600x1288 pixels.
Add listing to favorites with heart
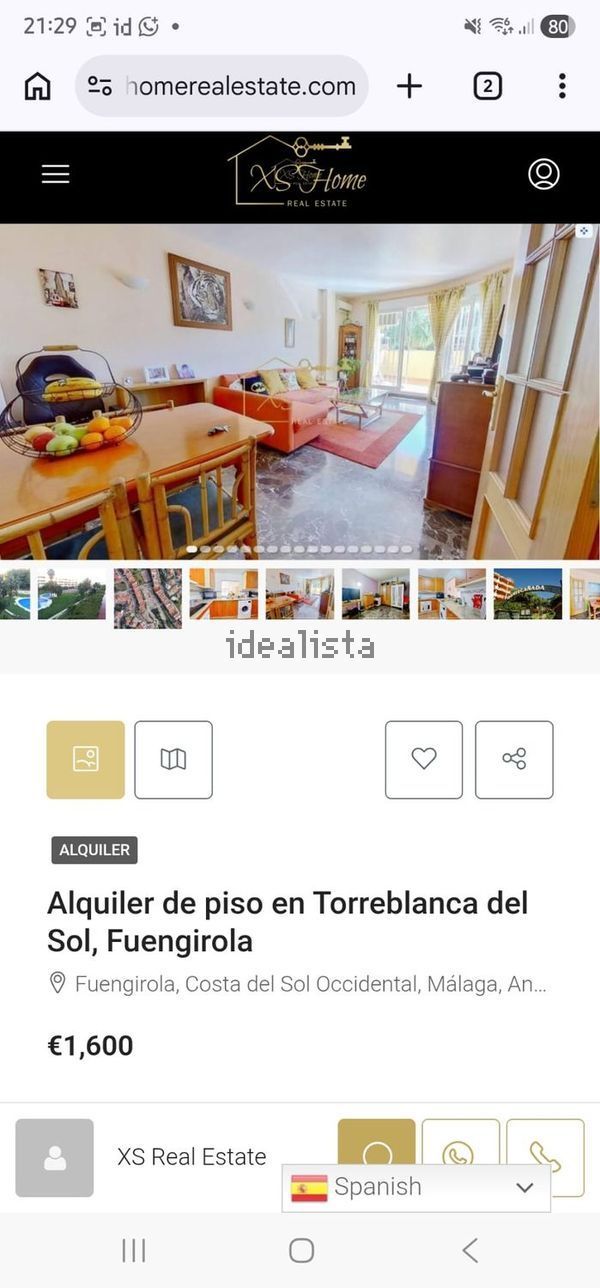pos(424,759)
